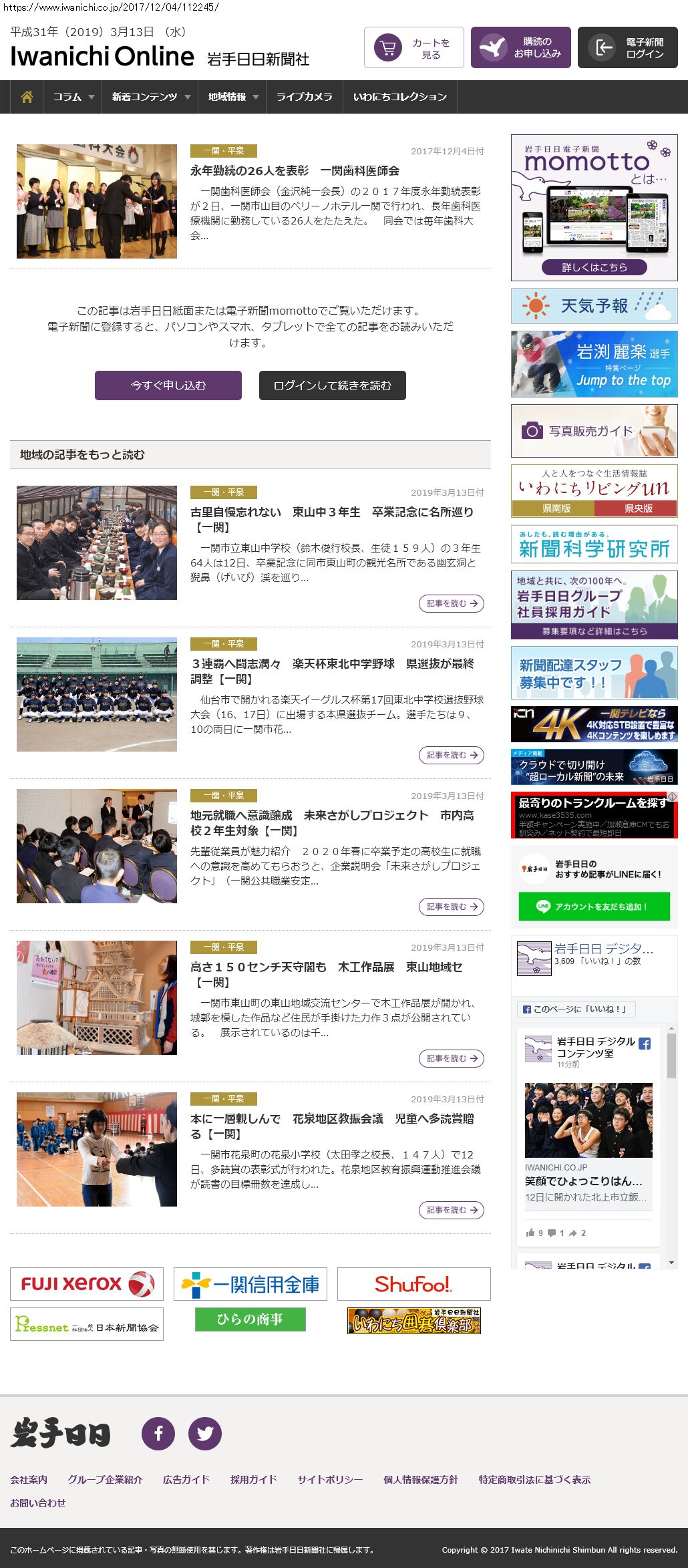This screenshot has height=1568, width=688.
Task: Open the 写真販売ガイド banner
Action: coord(594,431)
